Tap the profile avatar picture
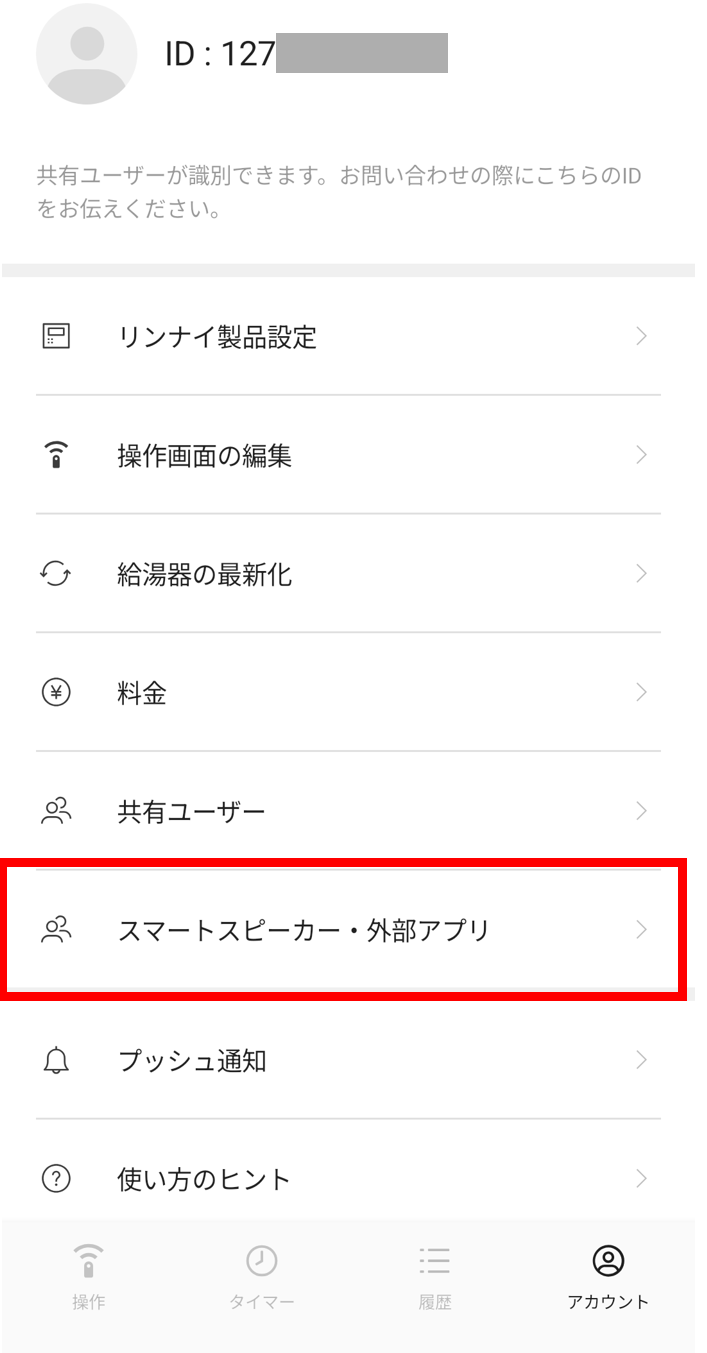This screenshot has height=1353, width=707. (87, 54)
